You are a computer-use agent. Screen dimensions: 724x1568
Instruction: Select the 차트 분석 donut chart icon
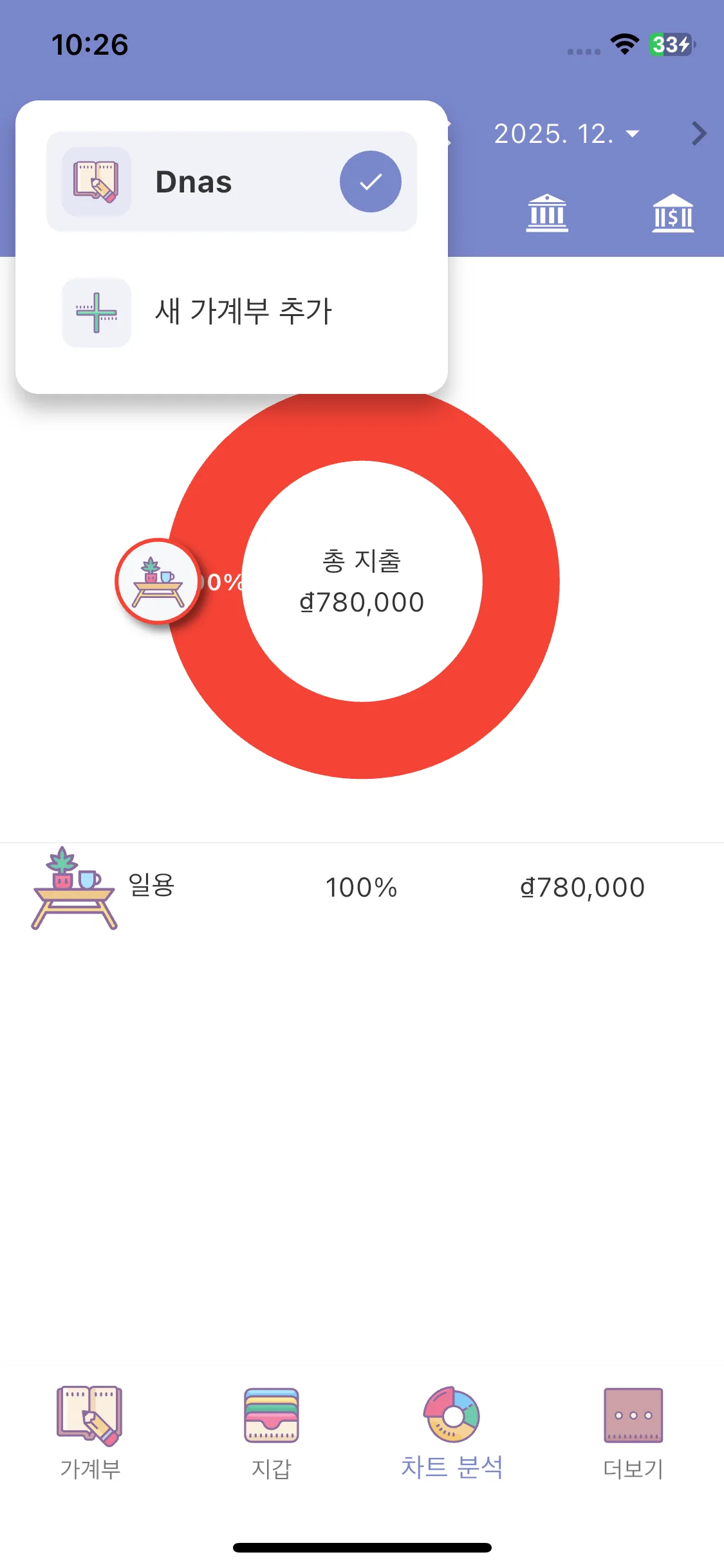point(451,1425)
